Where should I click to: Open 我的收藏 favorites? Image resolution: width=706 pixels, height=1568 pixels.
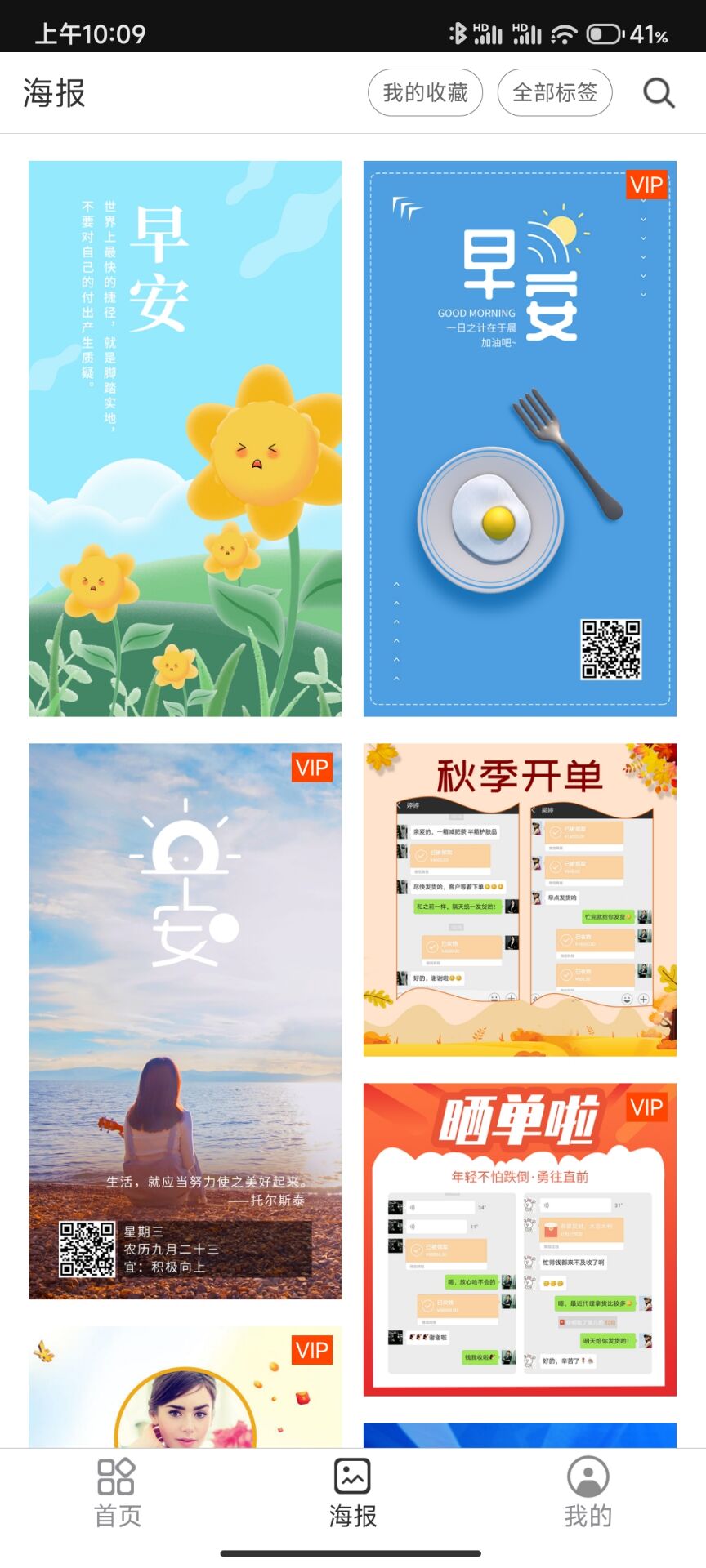425,93
